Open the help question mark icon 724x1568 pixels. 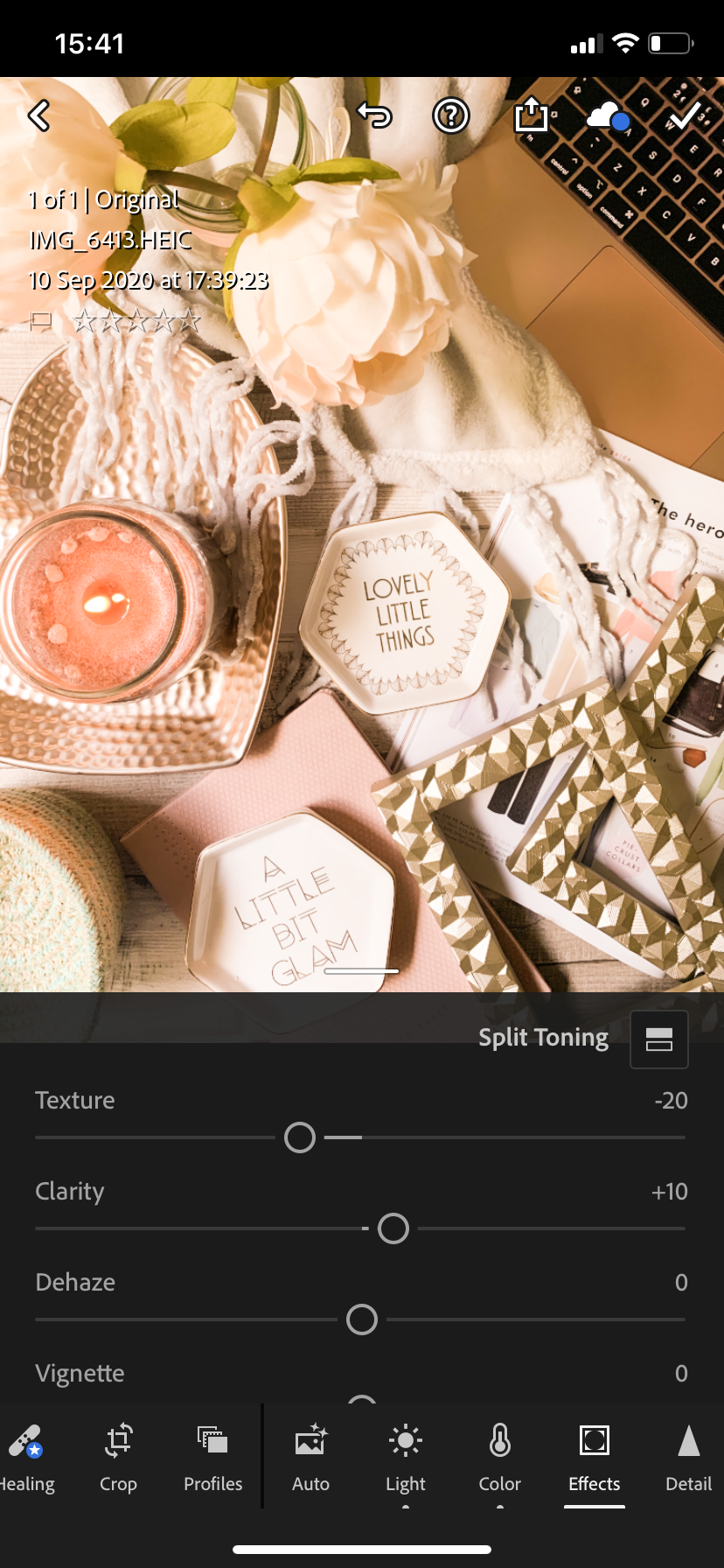click(x=451, y=115)
